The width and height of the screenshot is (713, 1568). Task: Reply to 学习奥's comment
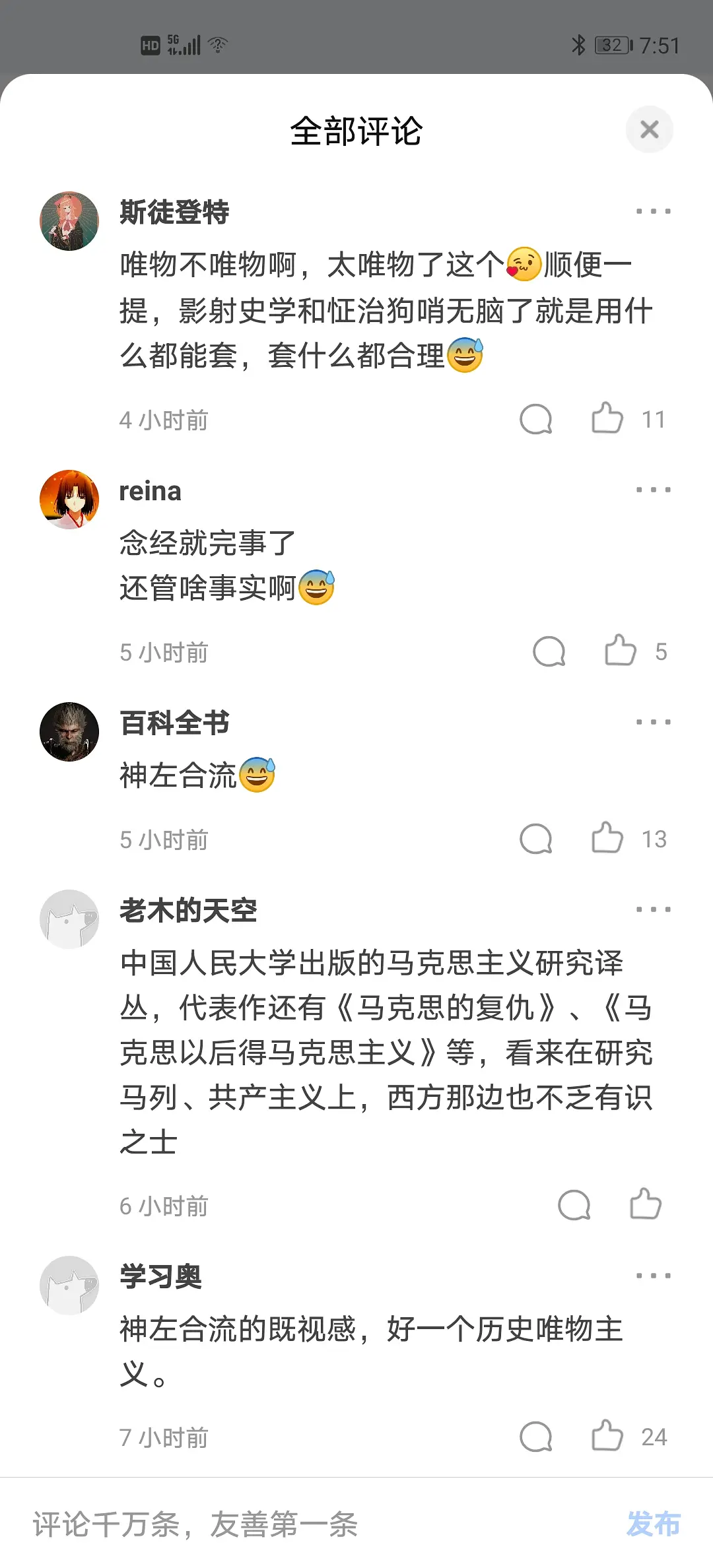pyautogui.click(x=535, y=1436)
